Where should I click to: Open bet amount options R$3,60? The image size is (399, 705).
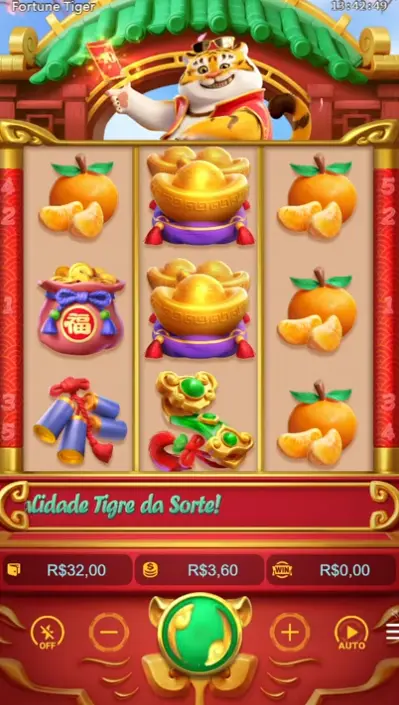coord(200,570)
